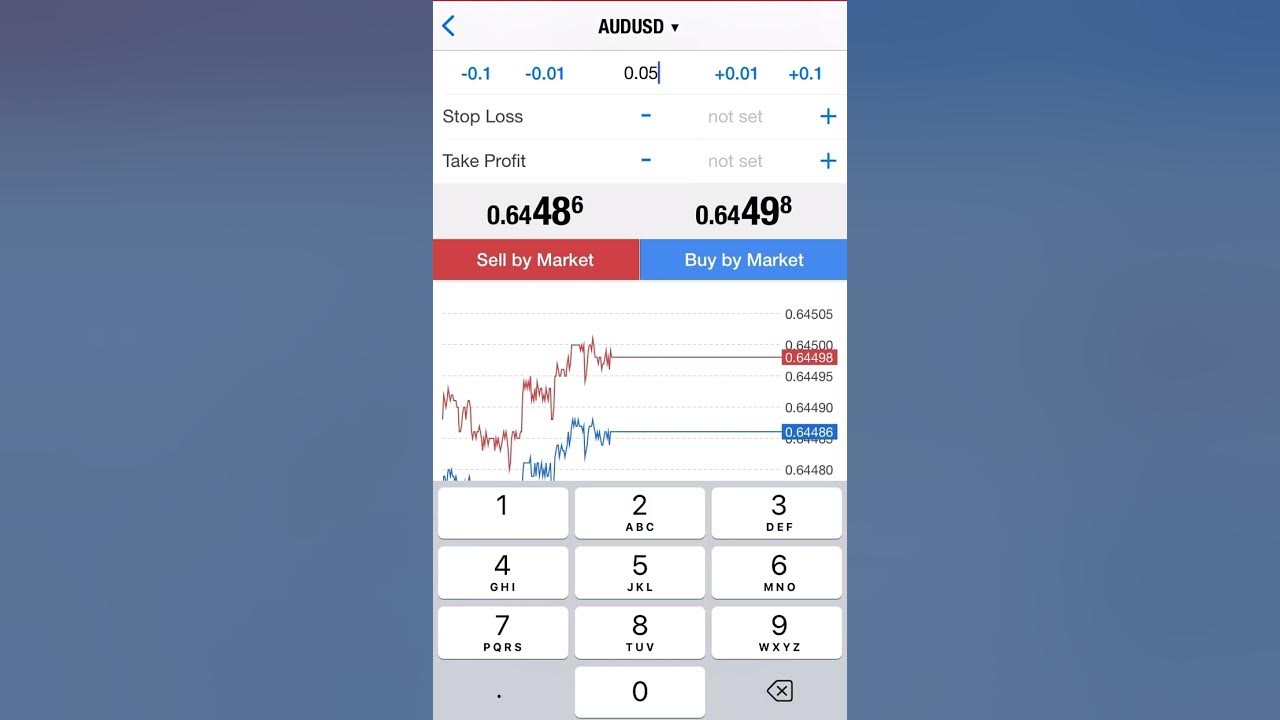1280x720 pixels.
Task: Tap Buy by Market
Action: [744, 260]
